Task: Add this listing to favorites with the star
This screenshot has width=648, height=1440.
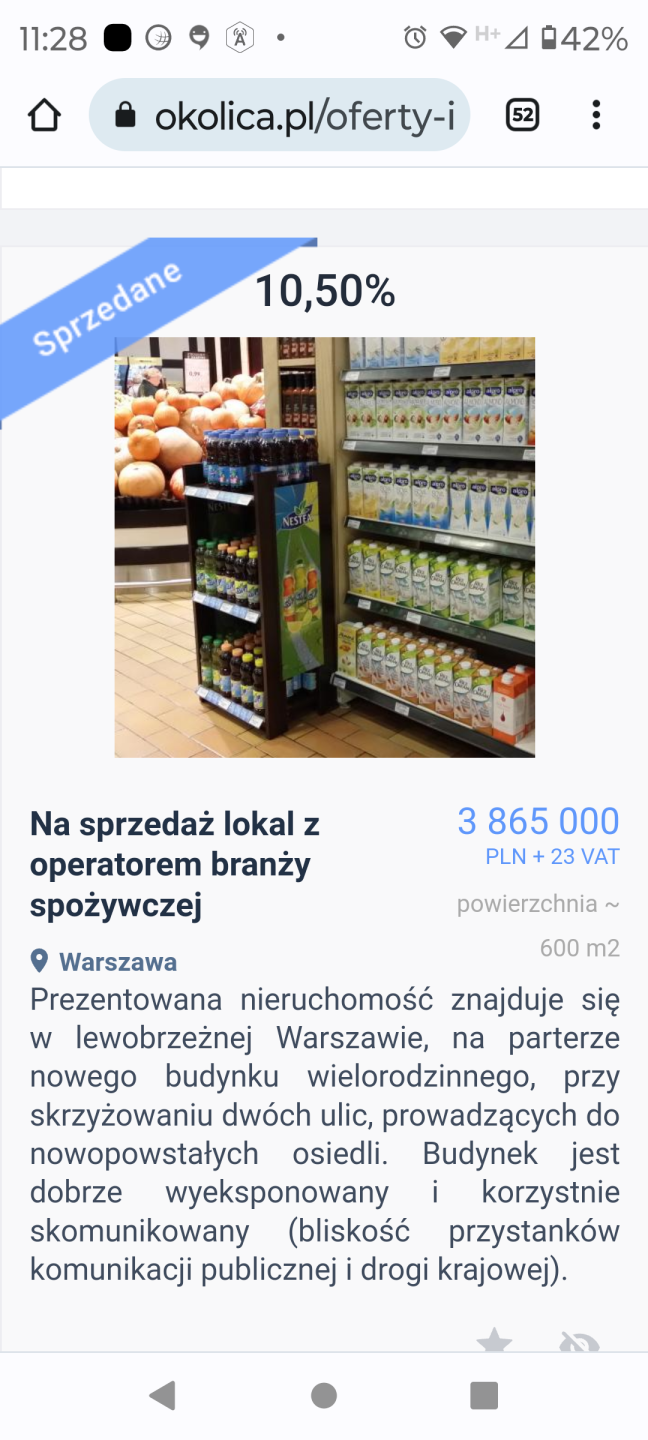Action: tap(494, 1341)
